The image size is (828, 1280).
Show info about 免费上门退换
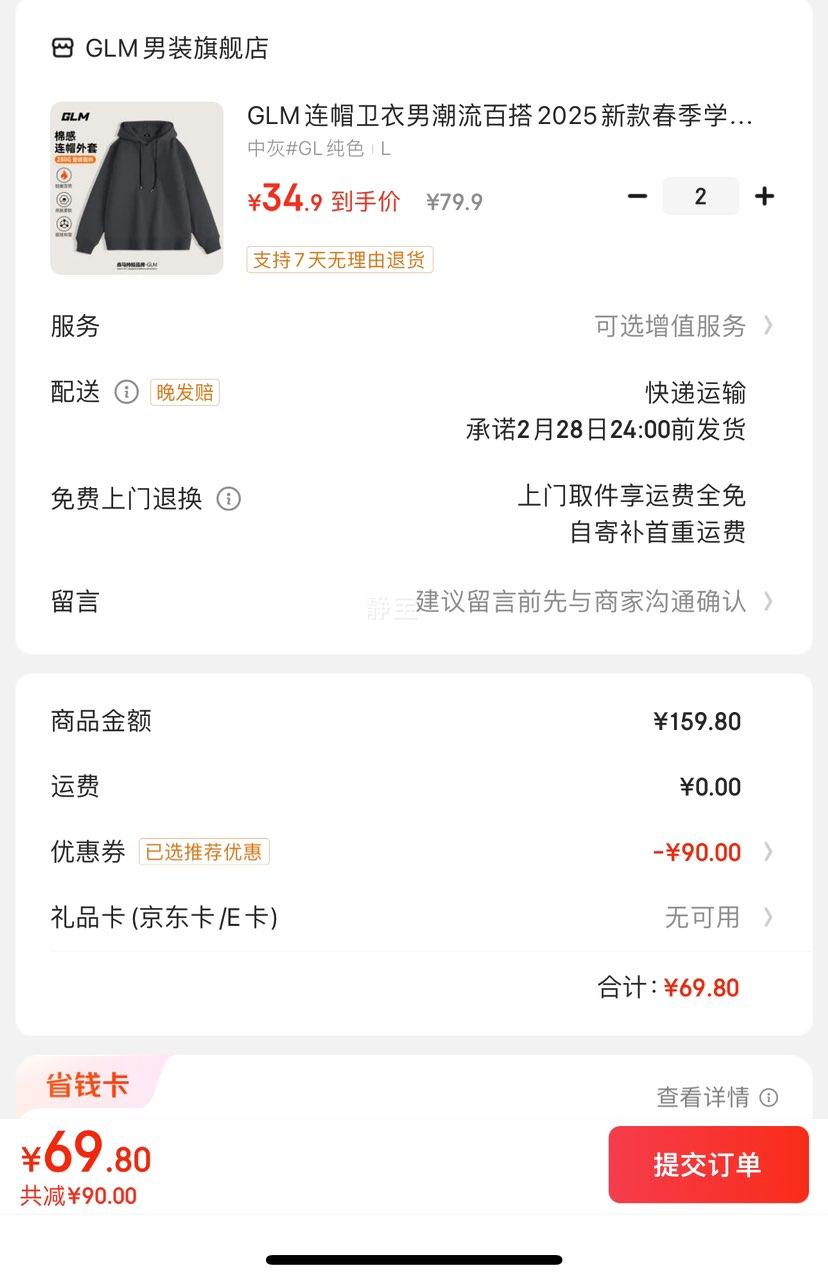point(229,498)
